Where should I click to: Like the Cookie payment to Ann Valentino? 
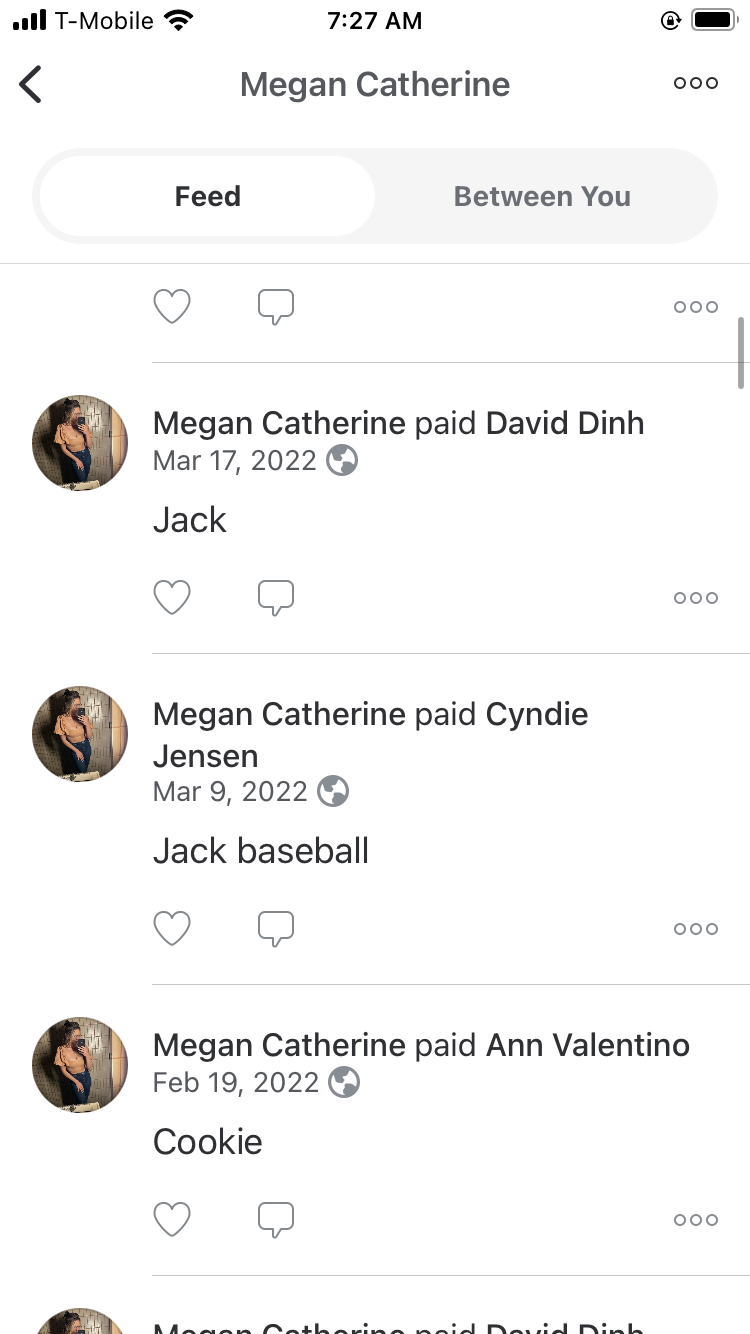pos(172,1220)
